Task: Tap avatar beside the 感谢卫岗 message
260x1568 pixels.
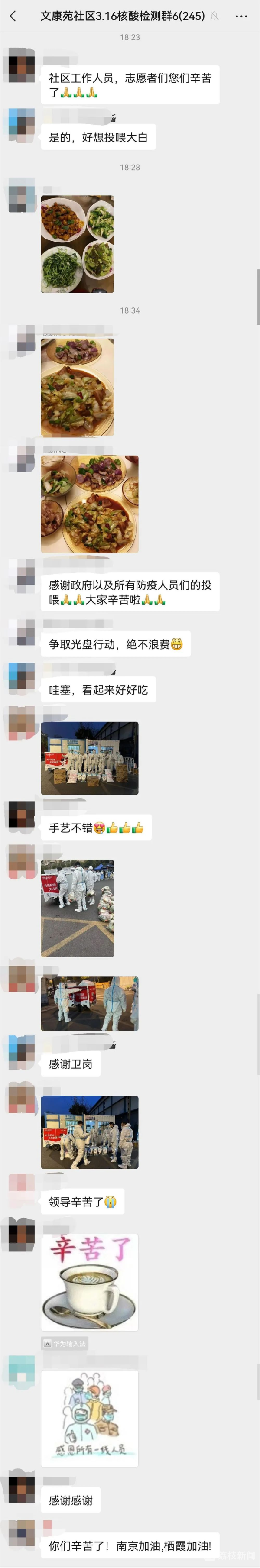Action: 21,1052
